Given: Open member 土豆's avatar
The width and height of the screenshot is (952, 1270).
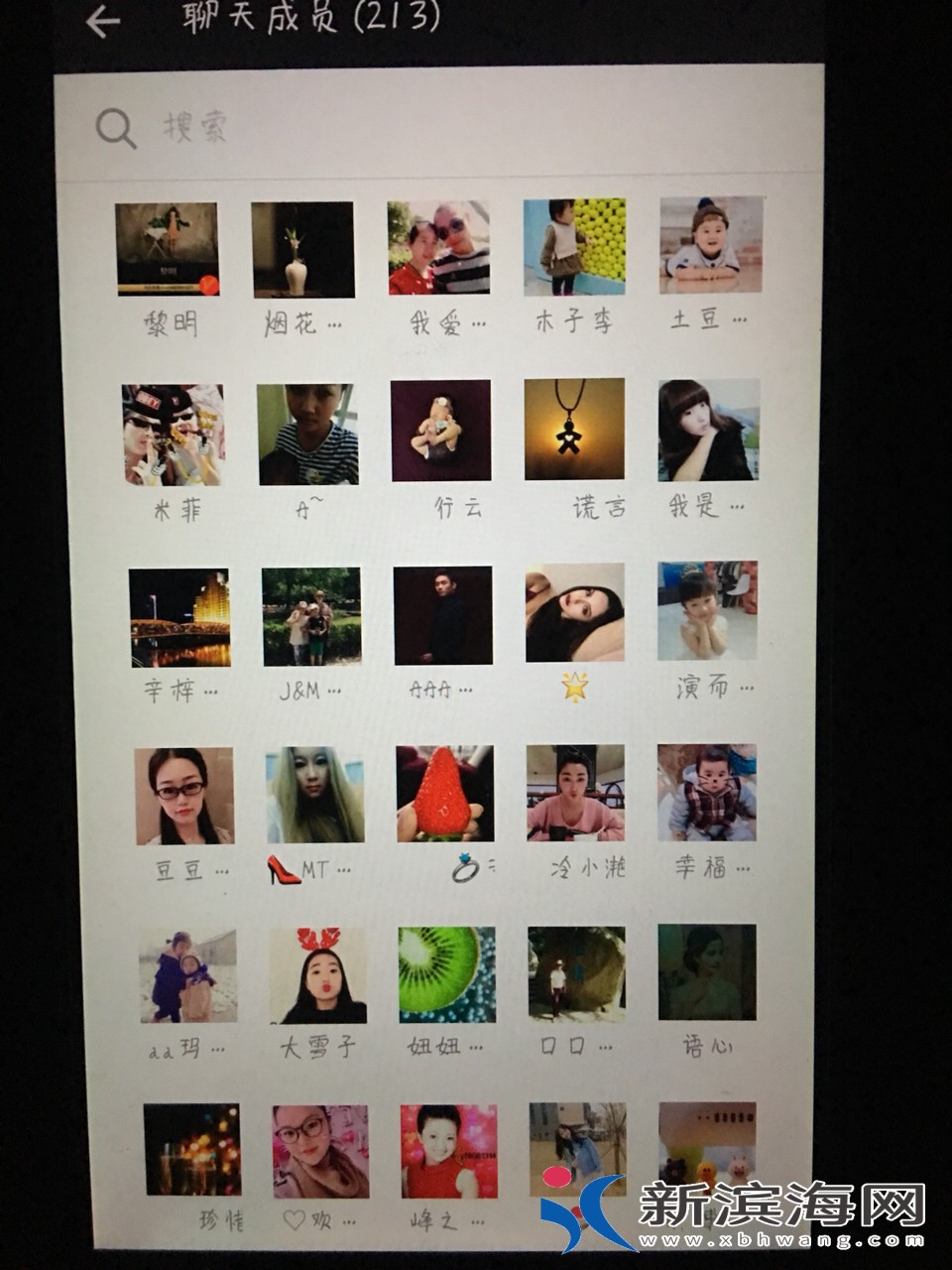Looking at the screenshot, I should point(711,245).
